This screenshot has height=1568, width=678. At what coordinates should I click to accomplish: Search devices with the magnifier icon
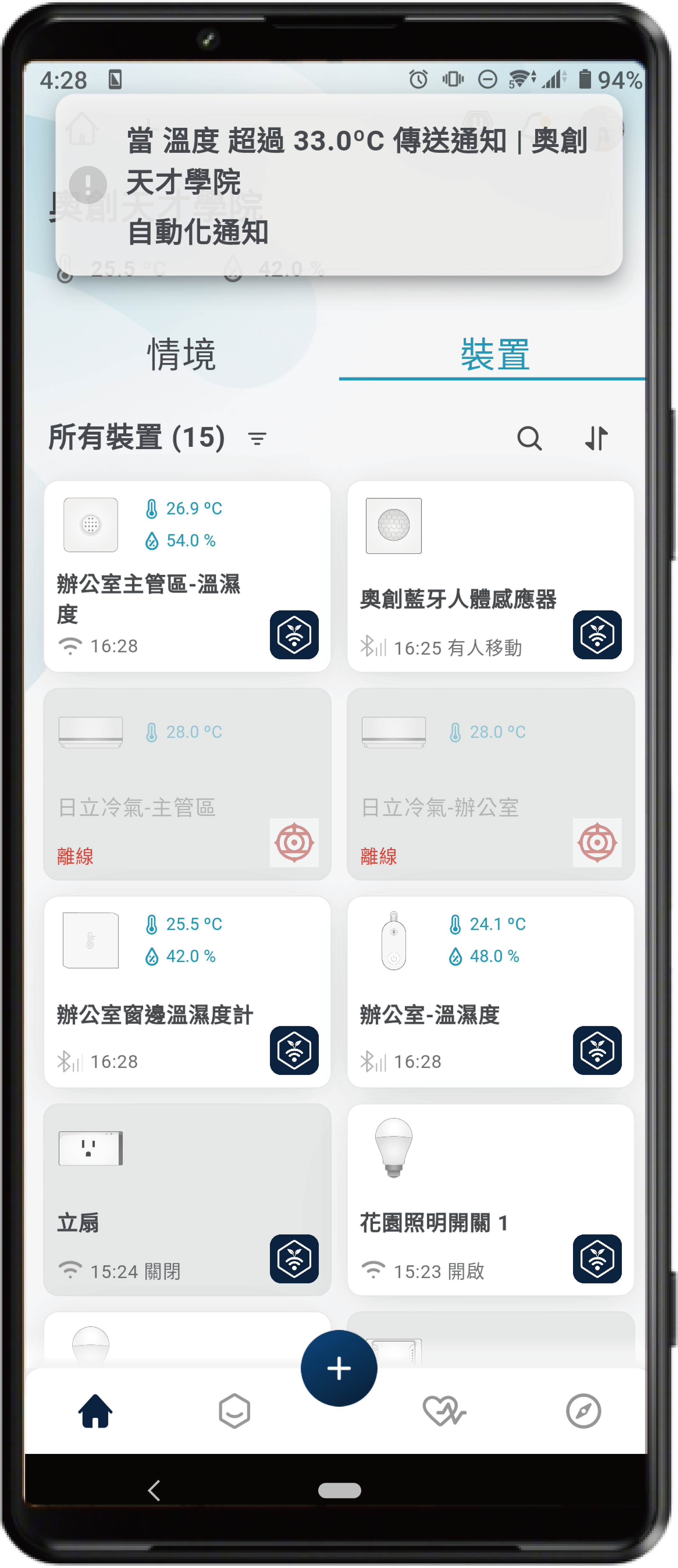pyautogui.click(x=529, y=438)
